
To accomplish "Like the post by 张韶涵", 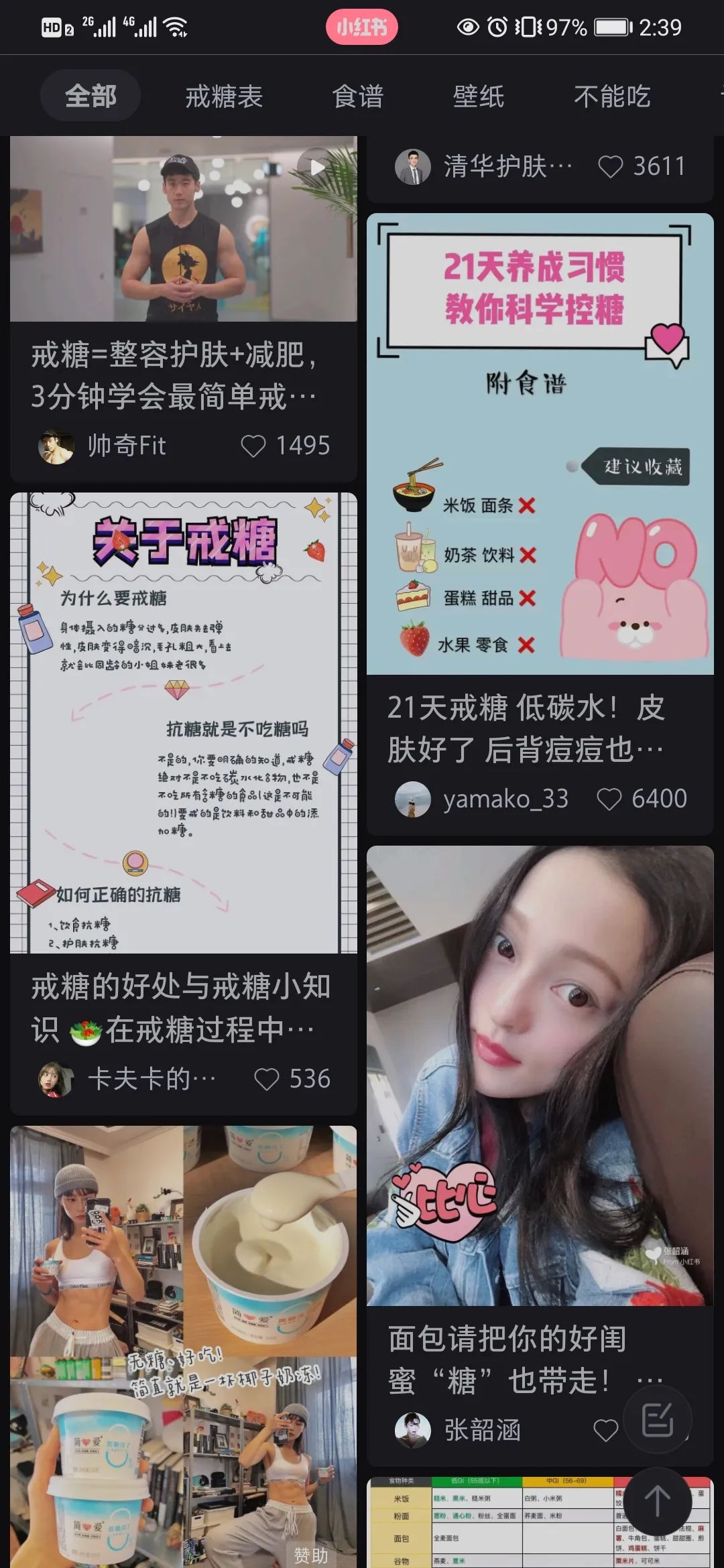I will [605, 1430].
